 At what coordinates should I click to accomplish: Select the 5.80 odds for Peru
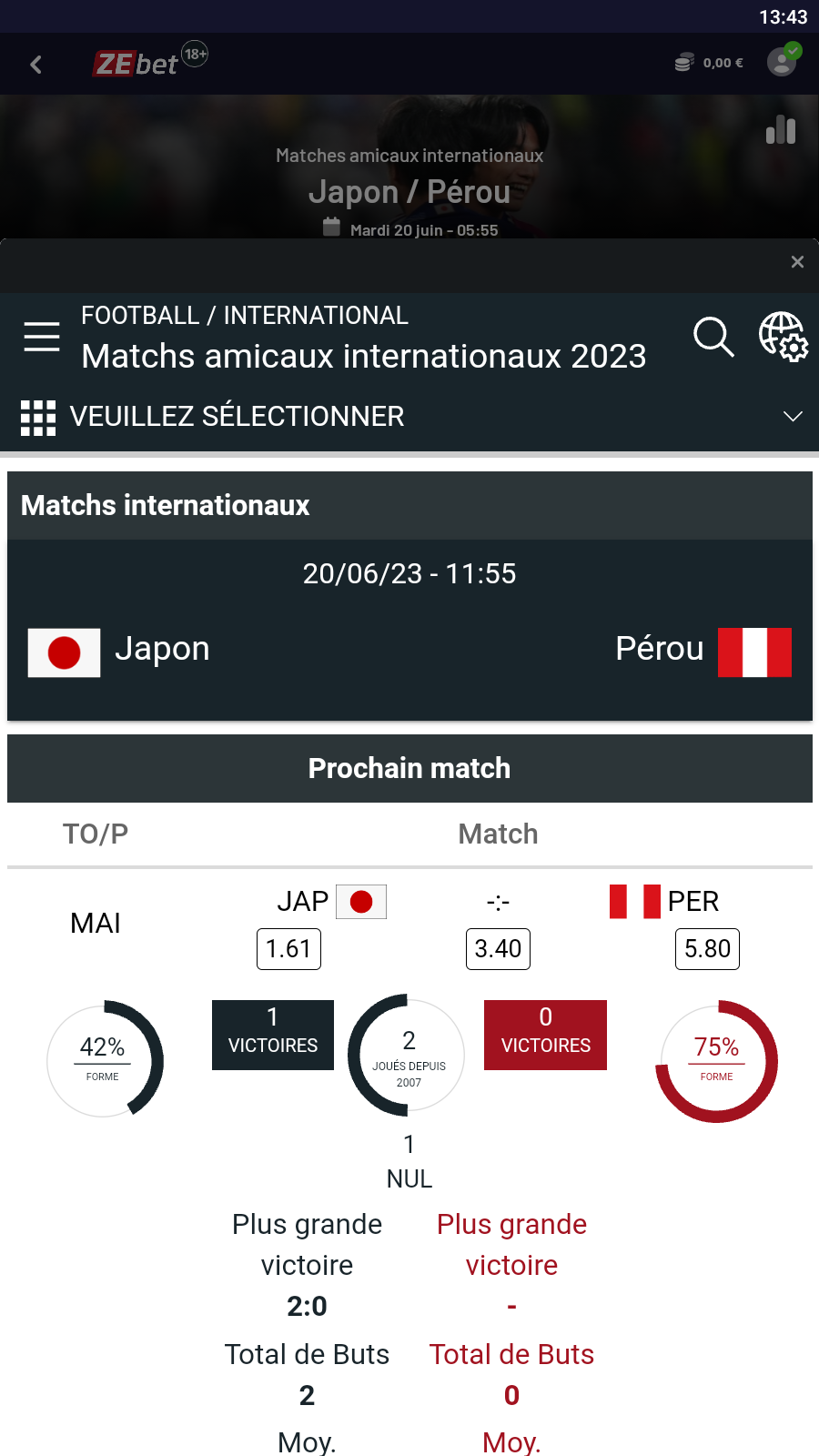click(707, 949)
